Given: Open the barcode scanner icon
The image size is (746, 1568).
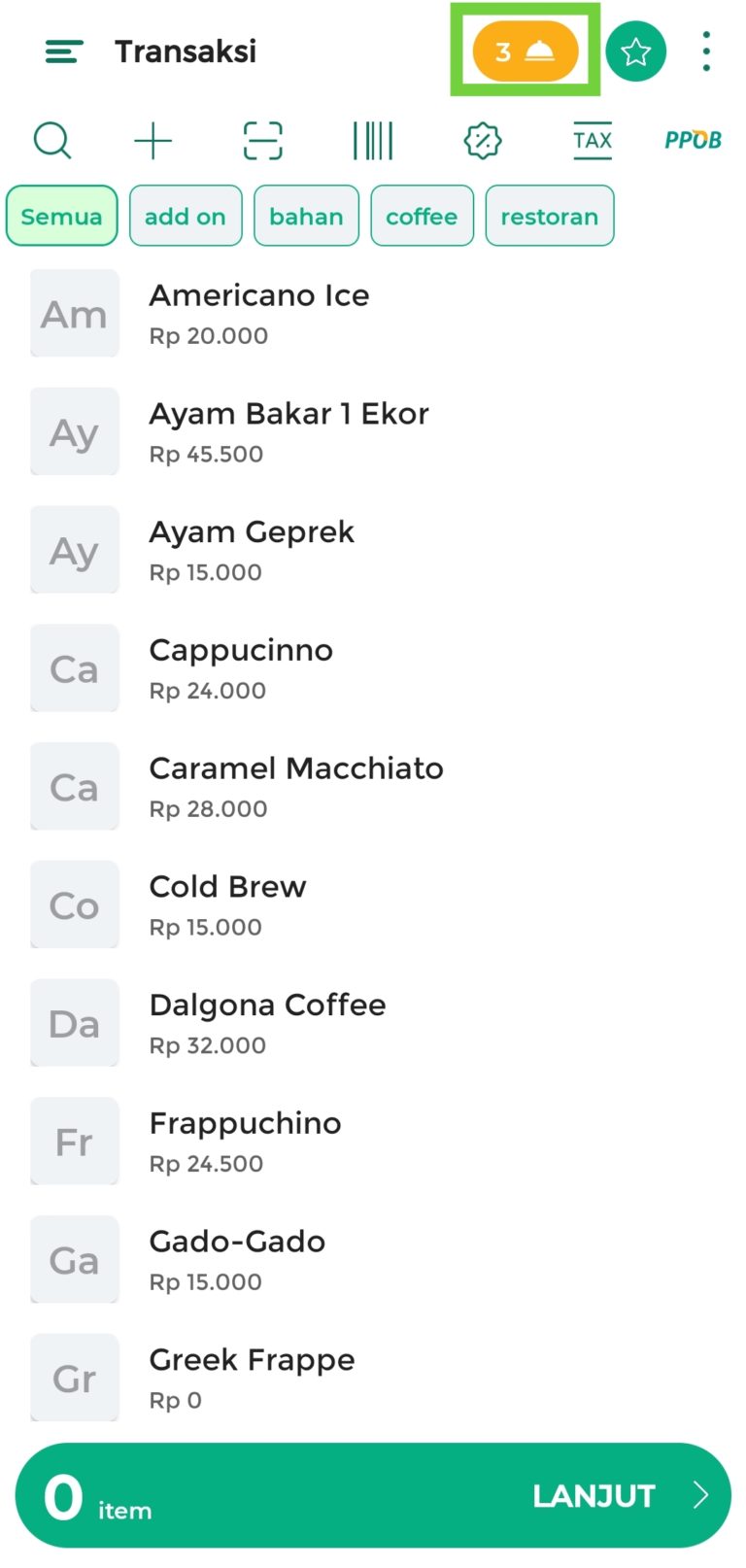Looking at the screenshot, I should click(373, 141).
